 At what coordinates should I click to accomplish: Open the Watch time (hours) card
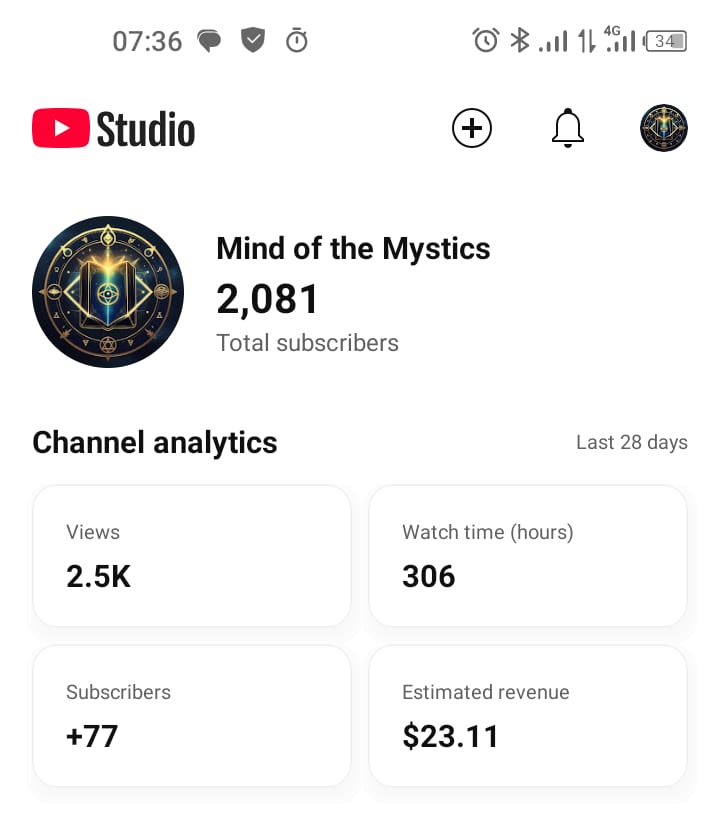click(528, 556)
